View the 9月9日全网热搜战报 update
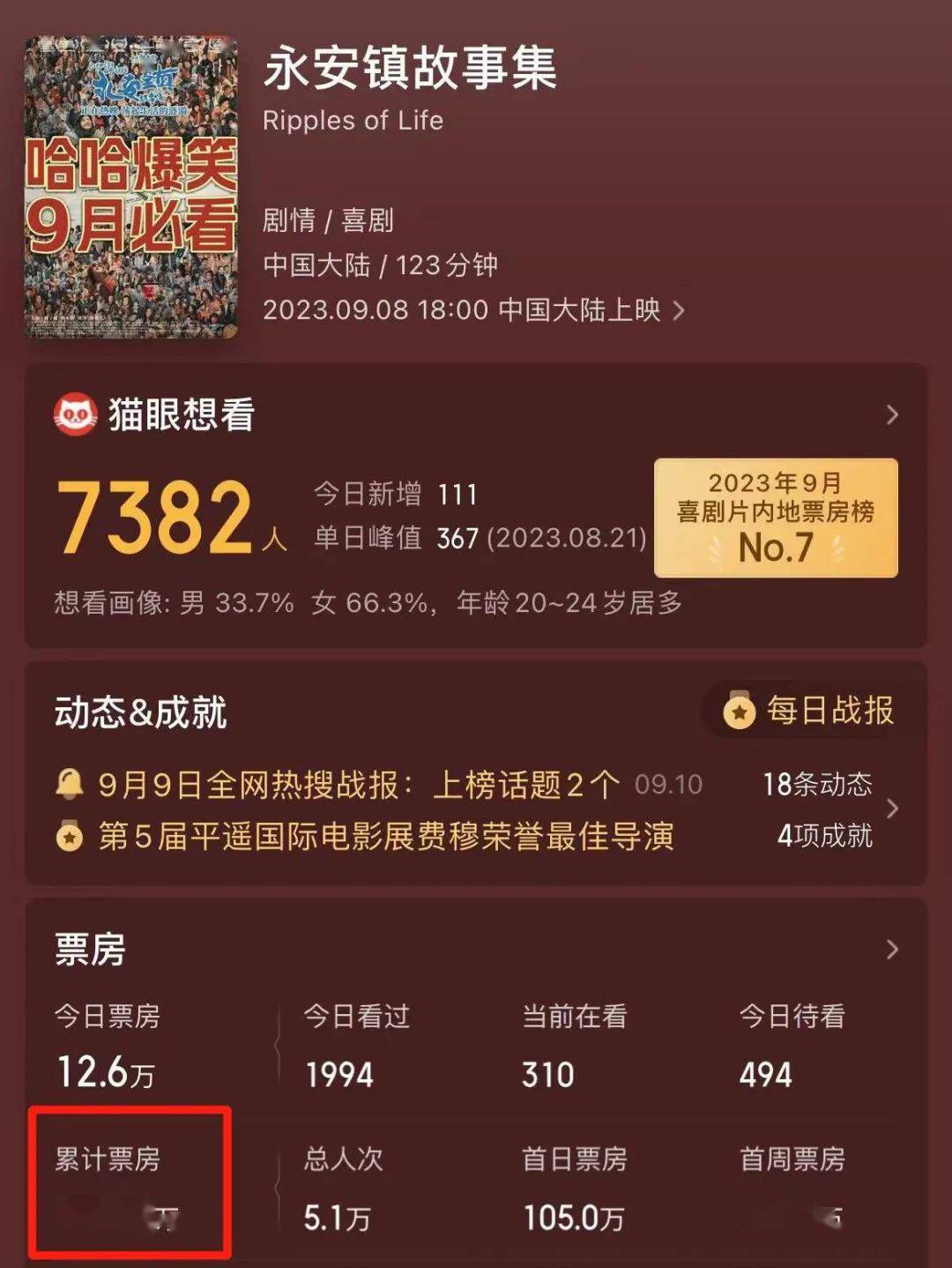The height and width of the screenshot is (1268, 952). [359, 784]
